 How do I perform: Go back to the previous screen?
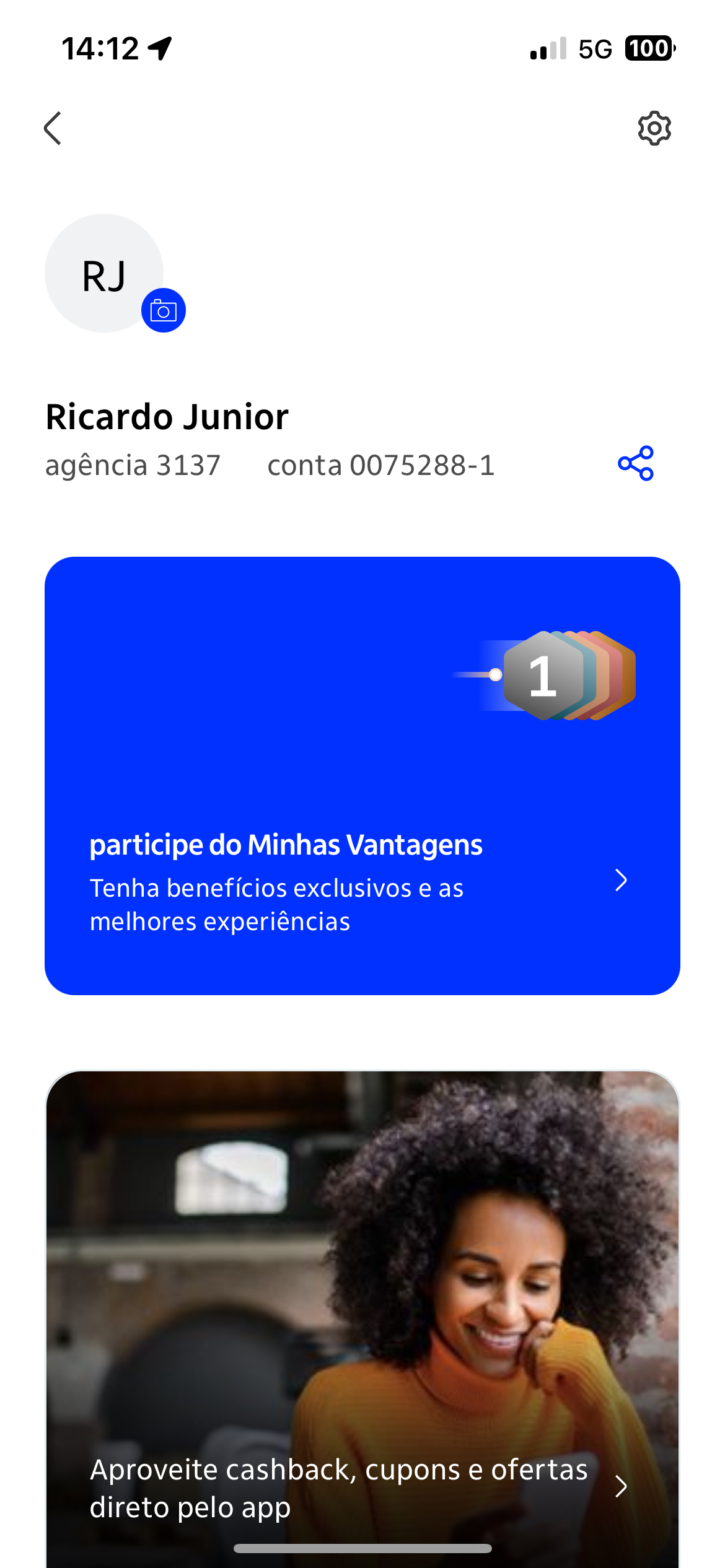pyautogui.click(x=53, y=128)
